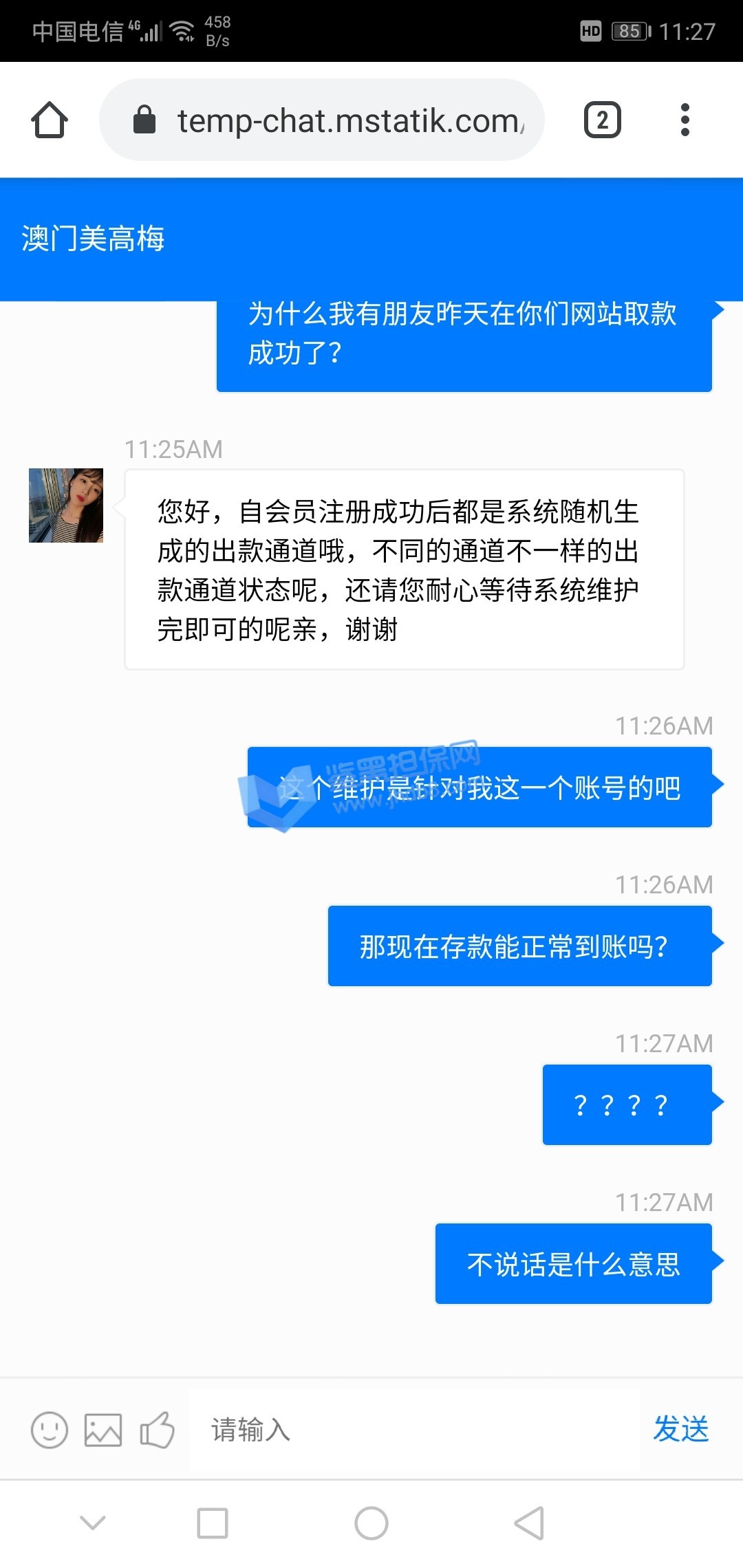Open the emoji picker
The width and height of the screenshot is (743, 1568).
(50, 1430)
